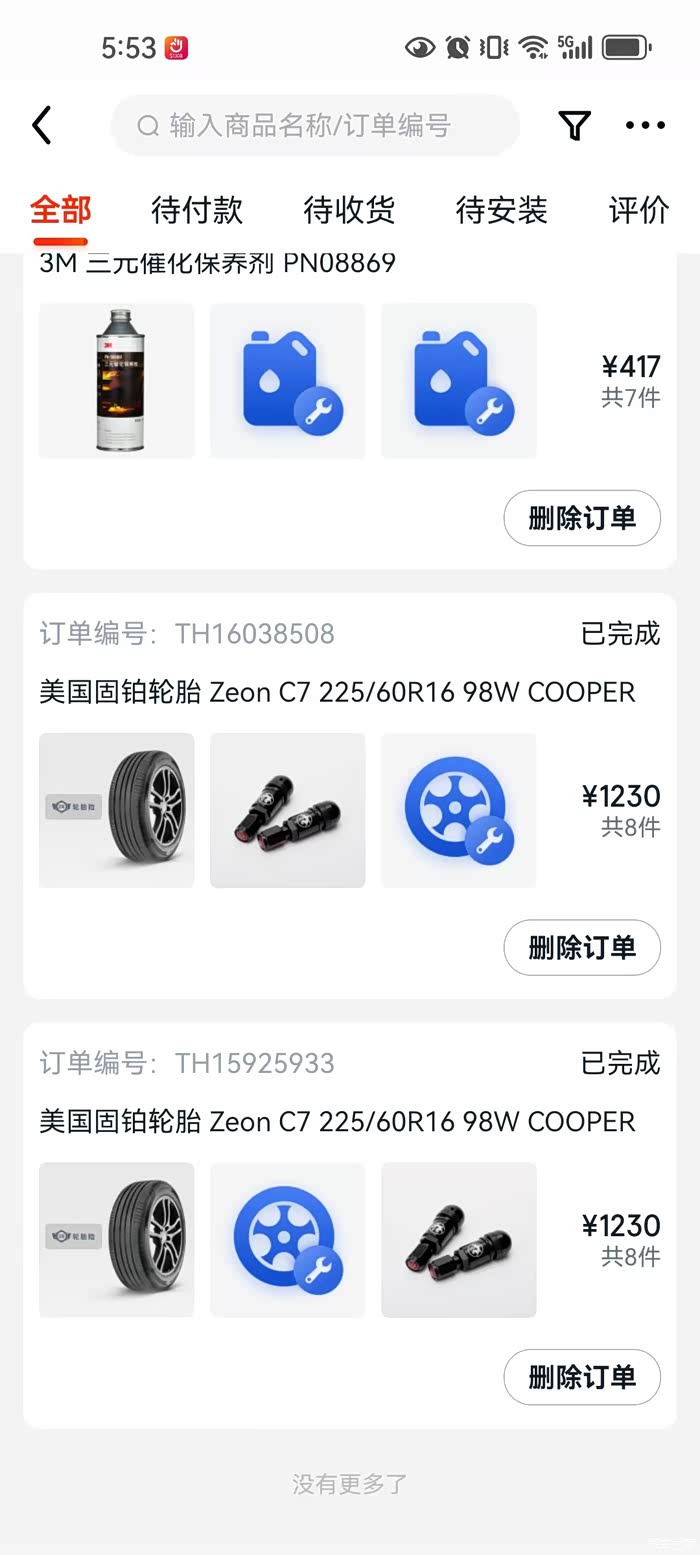This screenshot has width=700, height=1555.
Task: Open order TH16038508 details
Action: click(337, 692)
